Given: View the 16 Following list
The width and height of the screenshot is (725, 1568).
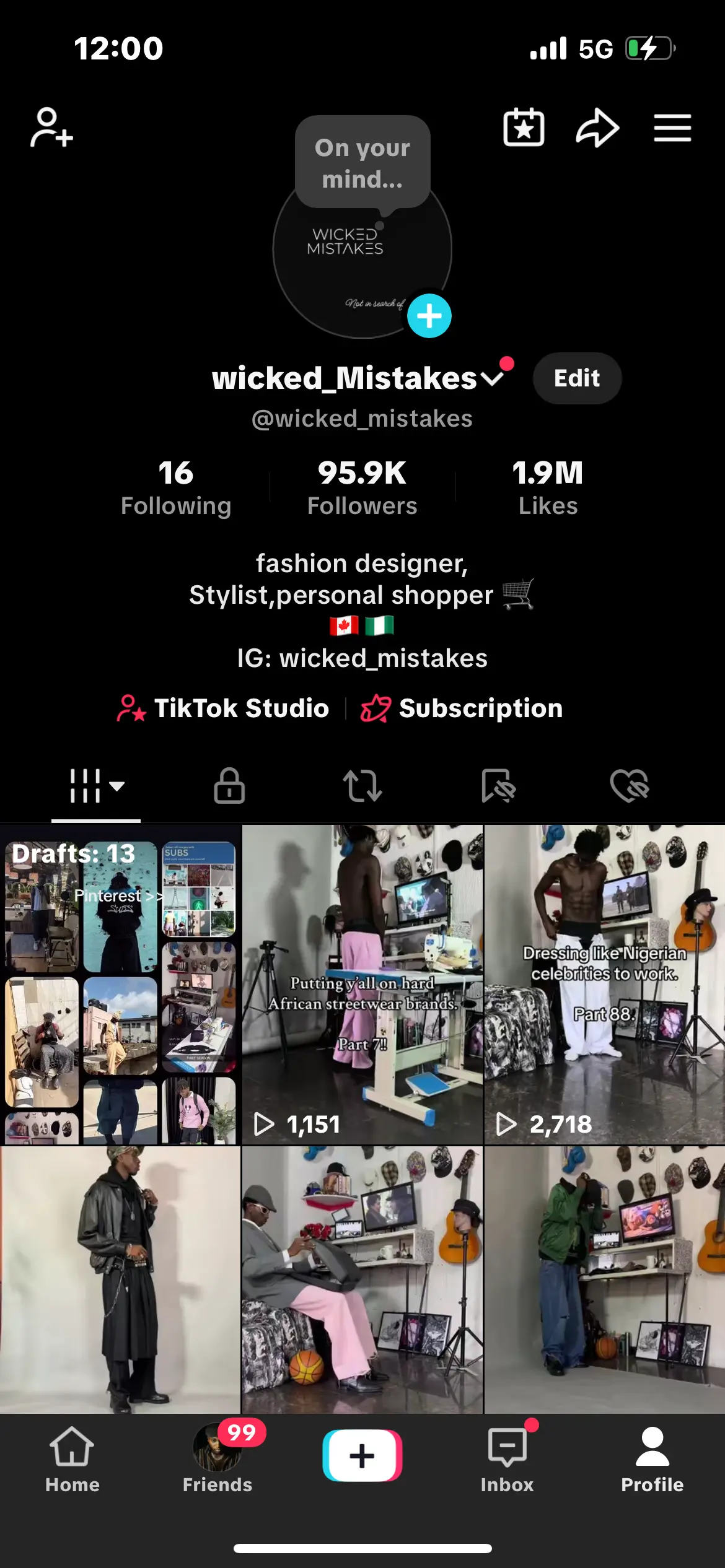Looking at the screenshot, I should coord(176,488).
